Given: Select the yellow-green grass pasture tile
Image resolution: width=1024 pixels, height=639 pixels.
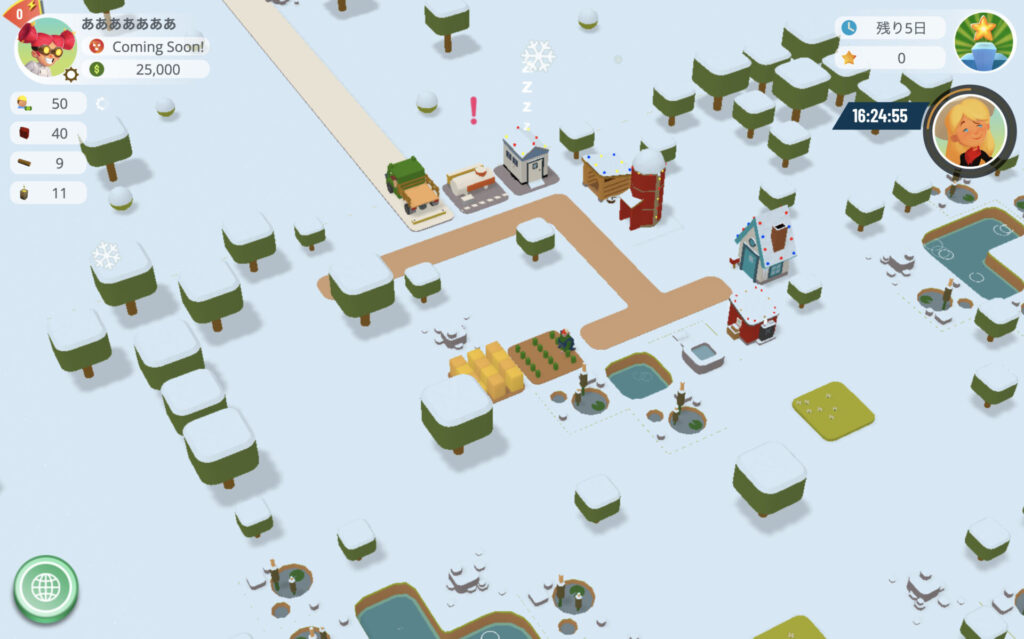Looking at the screenshot, I should click(832, 409).
